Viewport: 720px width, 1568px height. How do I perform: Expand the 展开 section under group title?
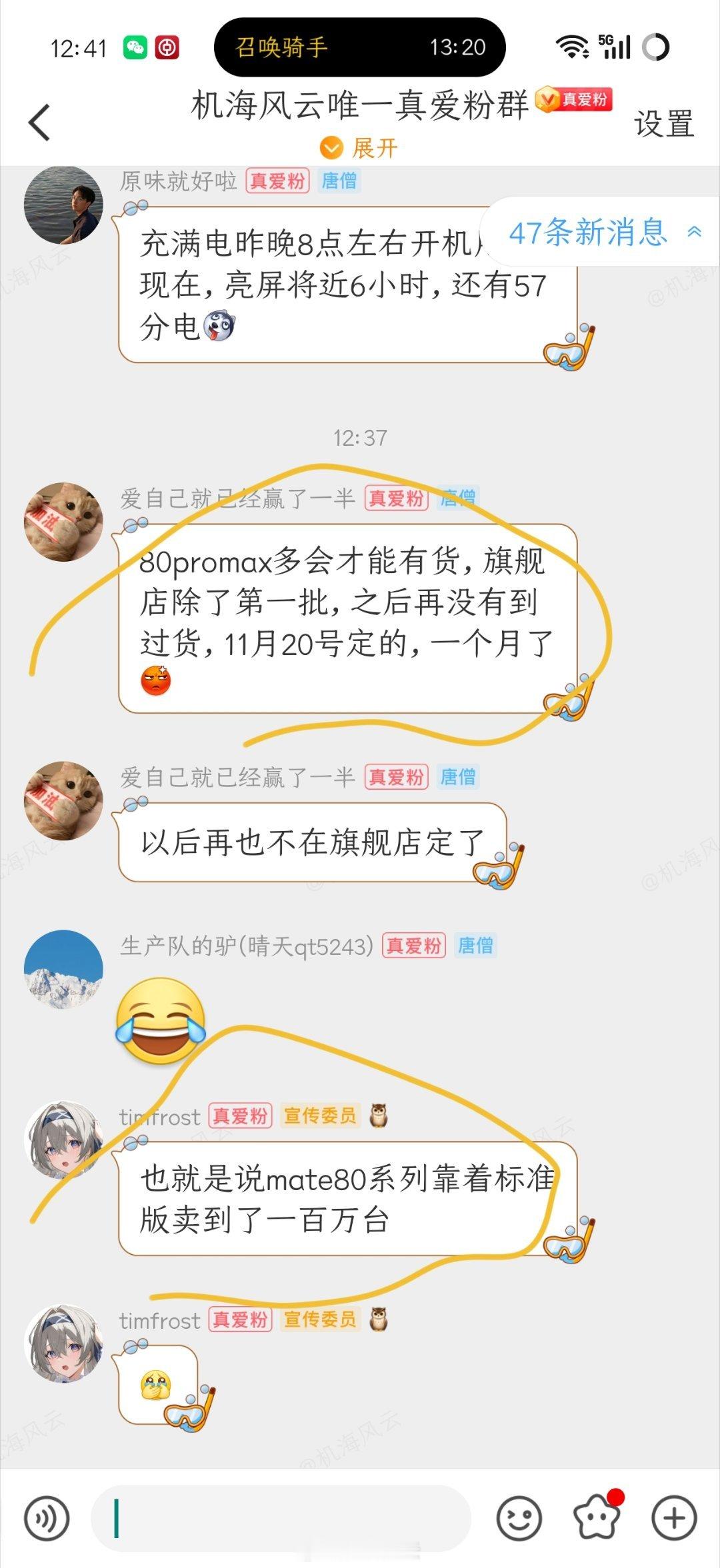tap(358, 148)
